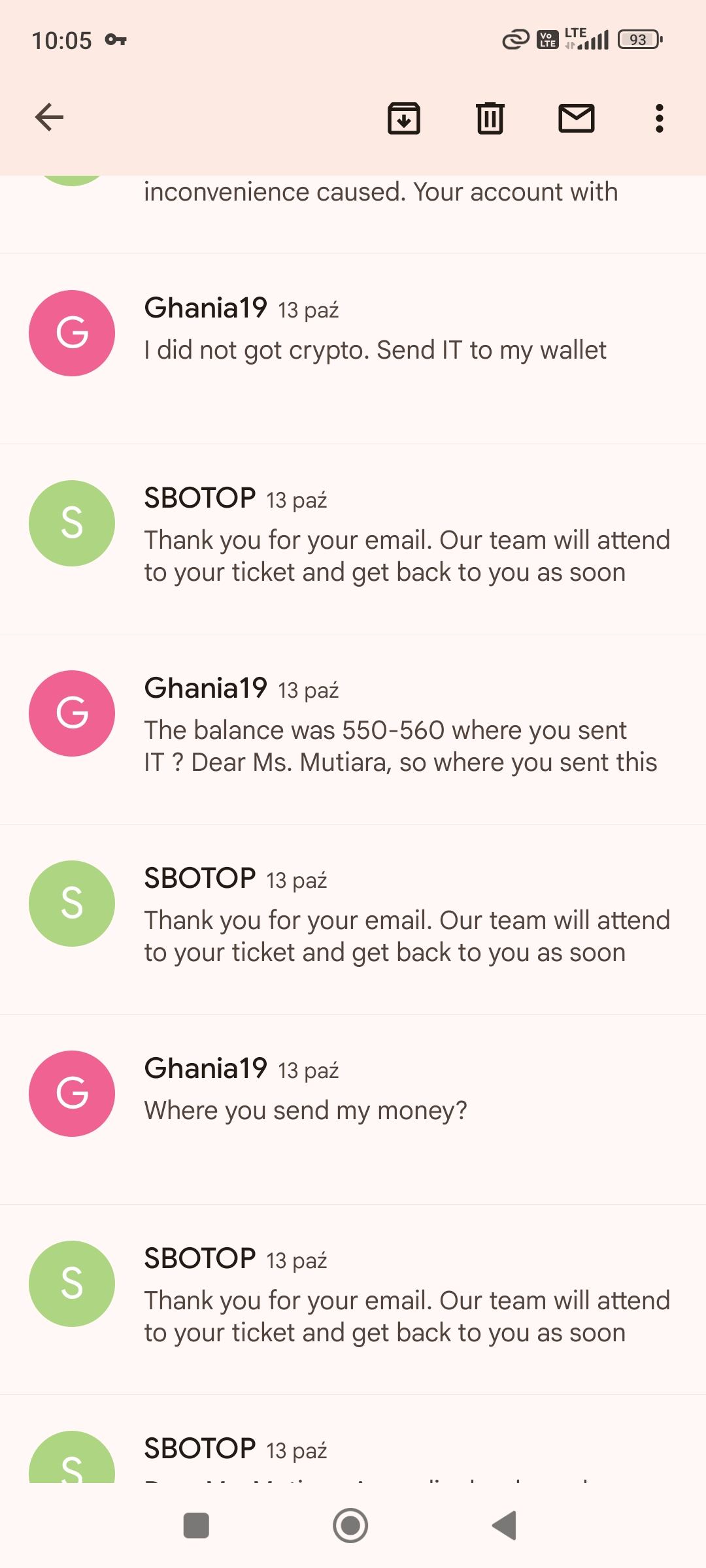The width and height of the screenshot is (706, 1568).
Task: Archive this email conversation
Action: click(x=404, y=118)
